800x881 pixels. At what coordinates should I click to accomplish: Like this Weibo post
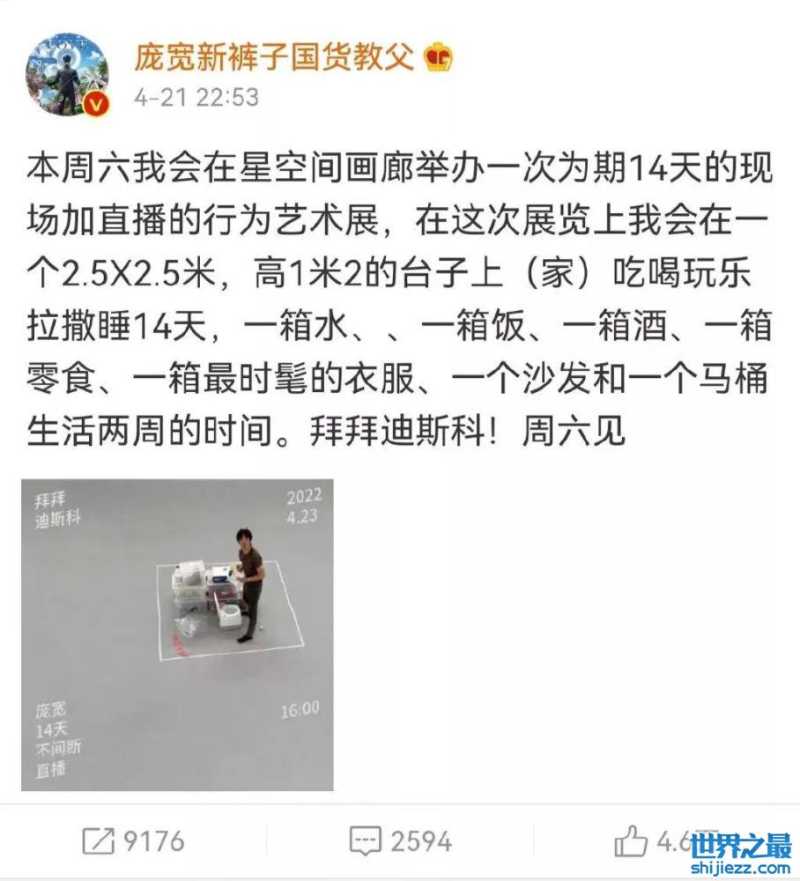[x=632, y=841]
